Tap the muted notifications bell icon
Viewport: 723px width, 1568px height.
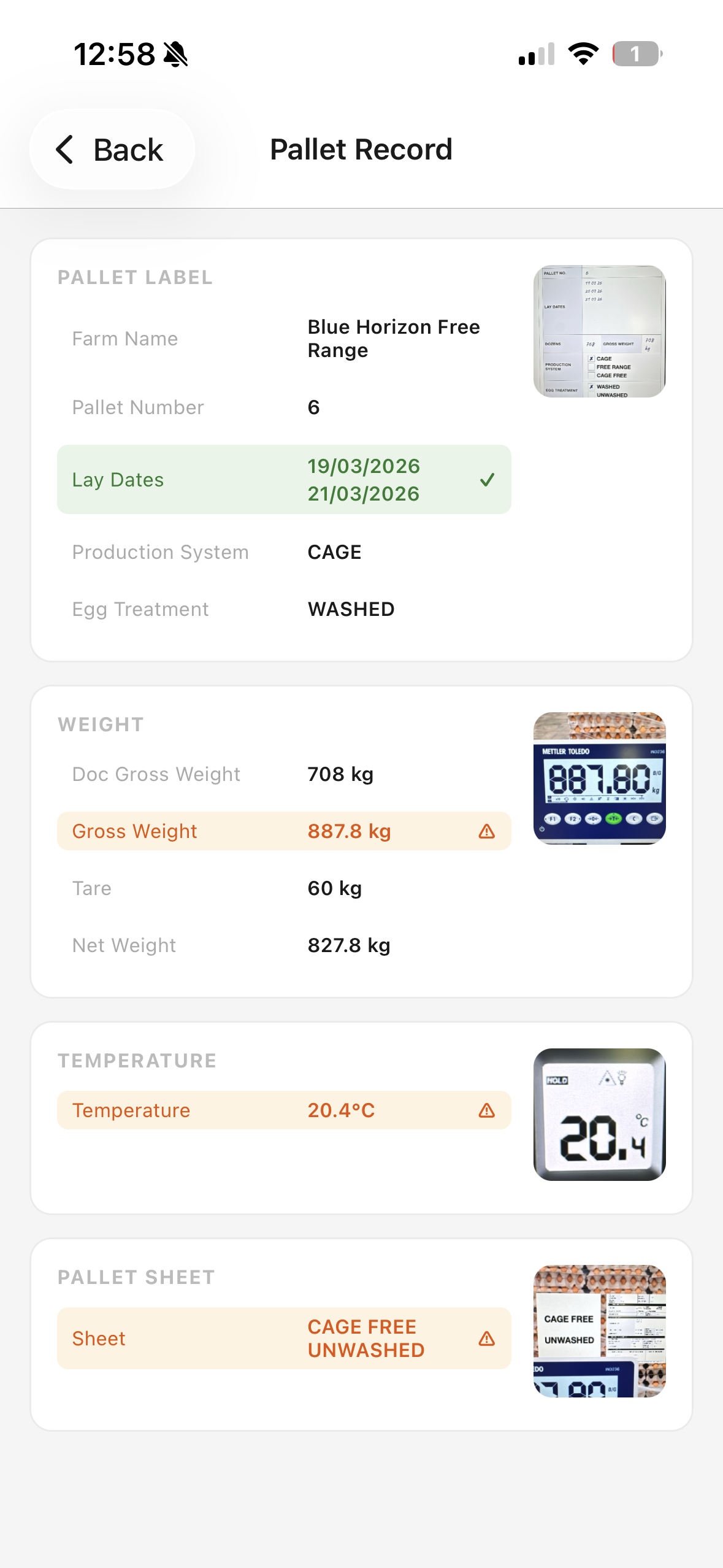point(177,54)
